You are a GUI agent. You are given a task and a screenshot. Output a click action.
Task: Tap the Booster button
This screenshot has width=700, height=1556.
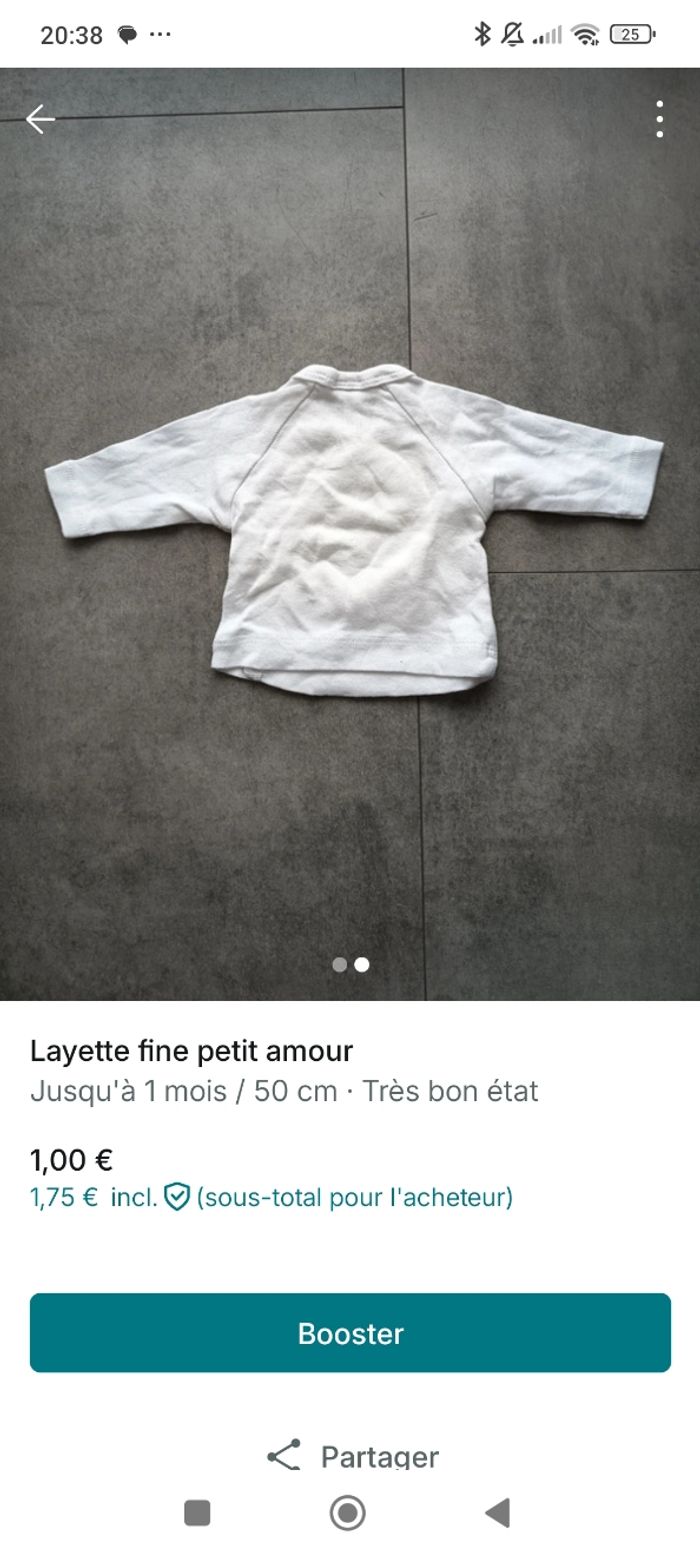click(350, 1333)
